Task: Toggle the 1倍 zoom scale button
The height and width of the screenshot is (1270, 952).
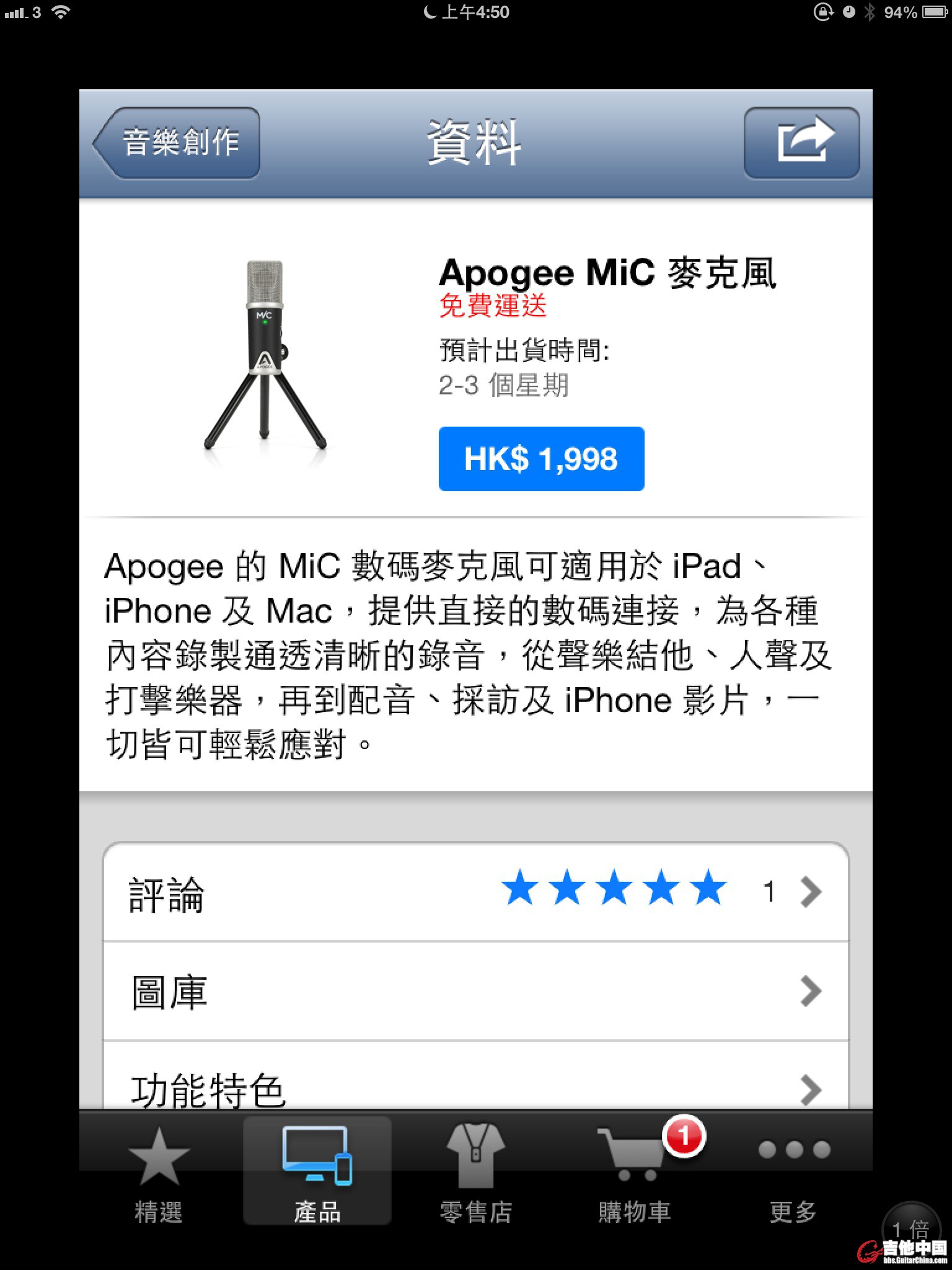Action: coord(910,1228)
